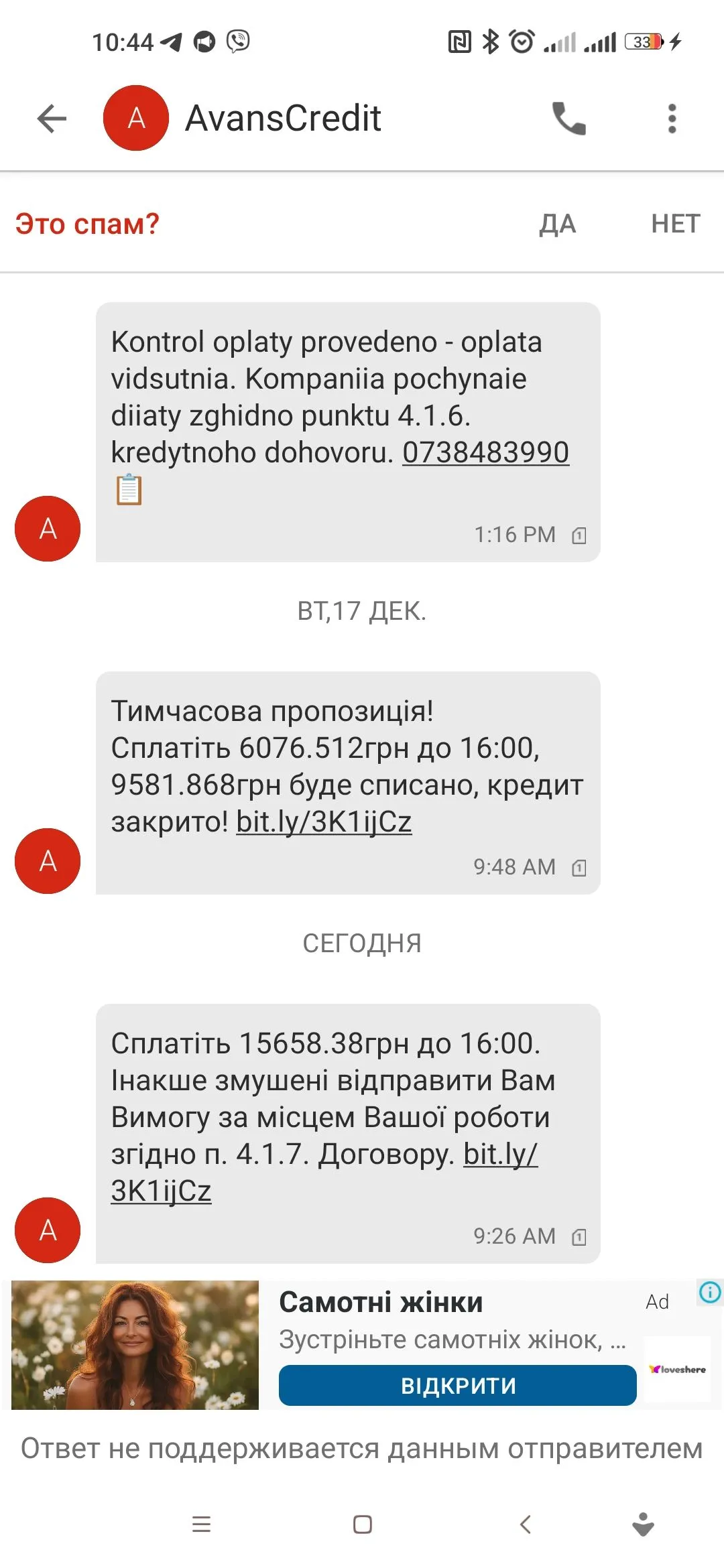Open the AvansCredit contact avatar in header
Screen dimensions: 724x1568
pos(136,119)
